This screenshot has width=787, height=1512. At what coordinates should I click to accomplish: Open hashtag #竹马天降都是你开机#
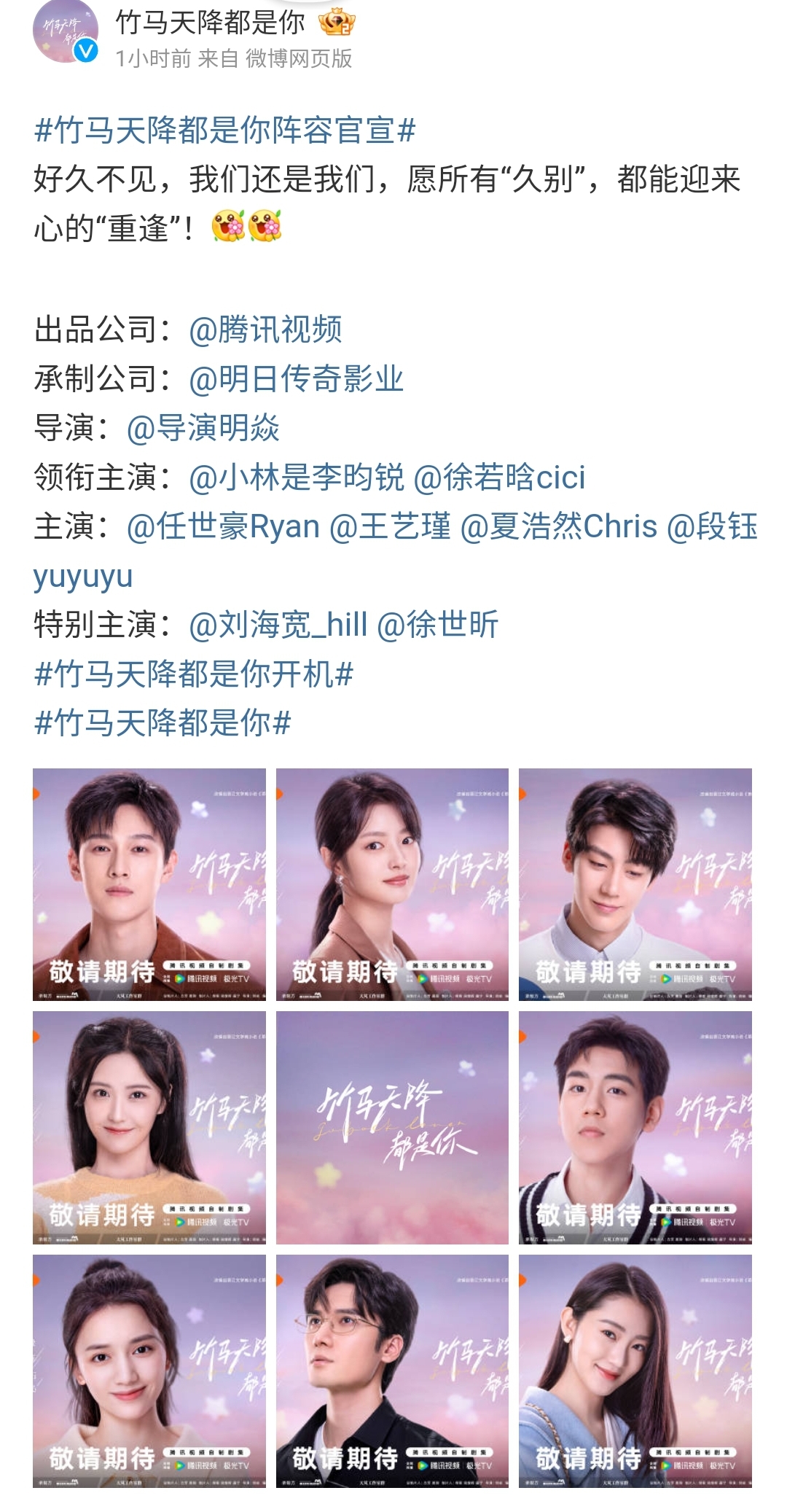click(x=194, y=674)
